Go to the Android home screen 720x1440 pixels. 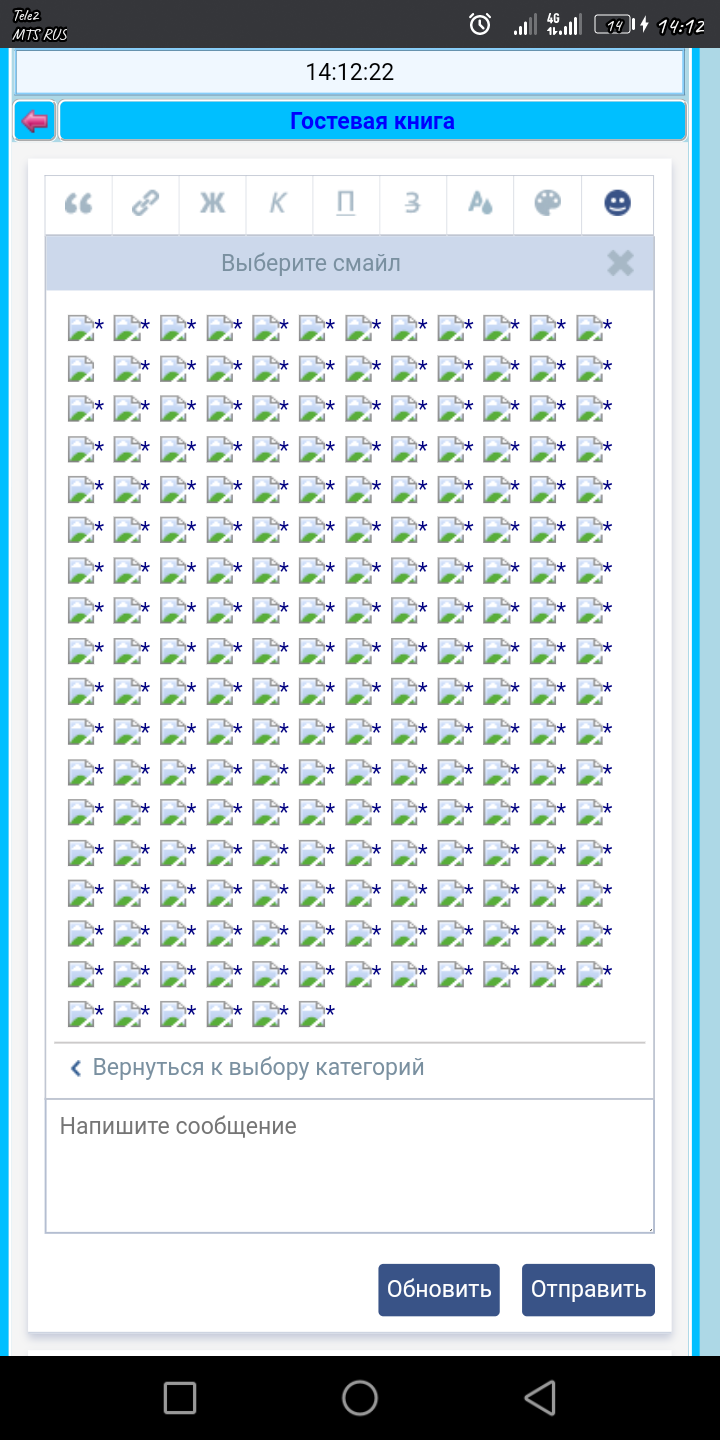360,1397
